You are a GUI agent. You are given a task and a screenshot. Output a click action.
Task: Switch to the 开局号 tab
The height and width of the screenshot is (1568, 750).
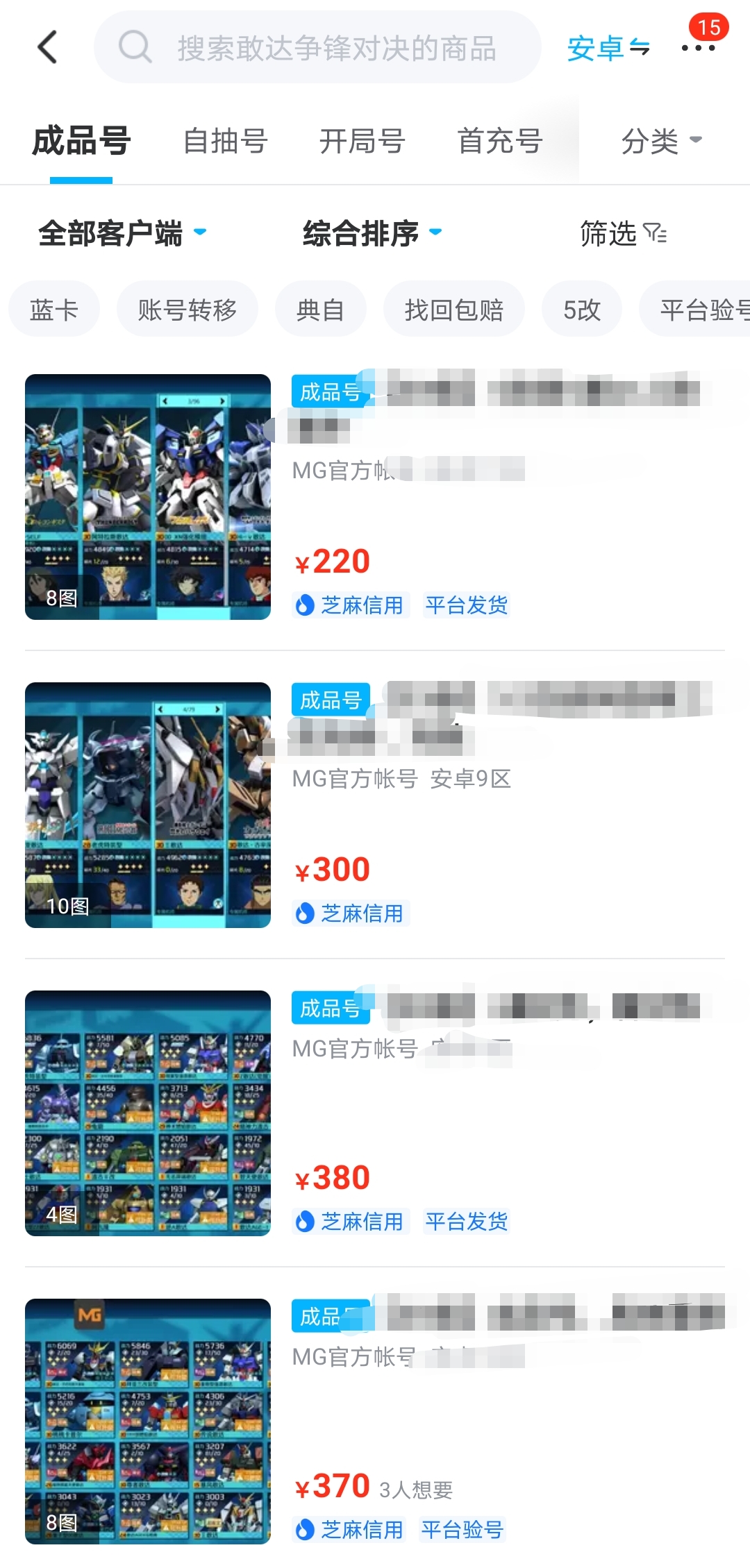click(362, 141)
